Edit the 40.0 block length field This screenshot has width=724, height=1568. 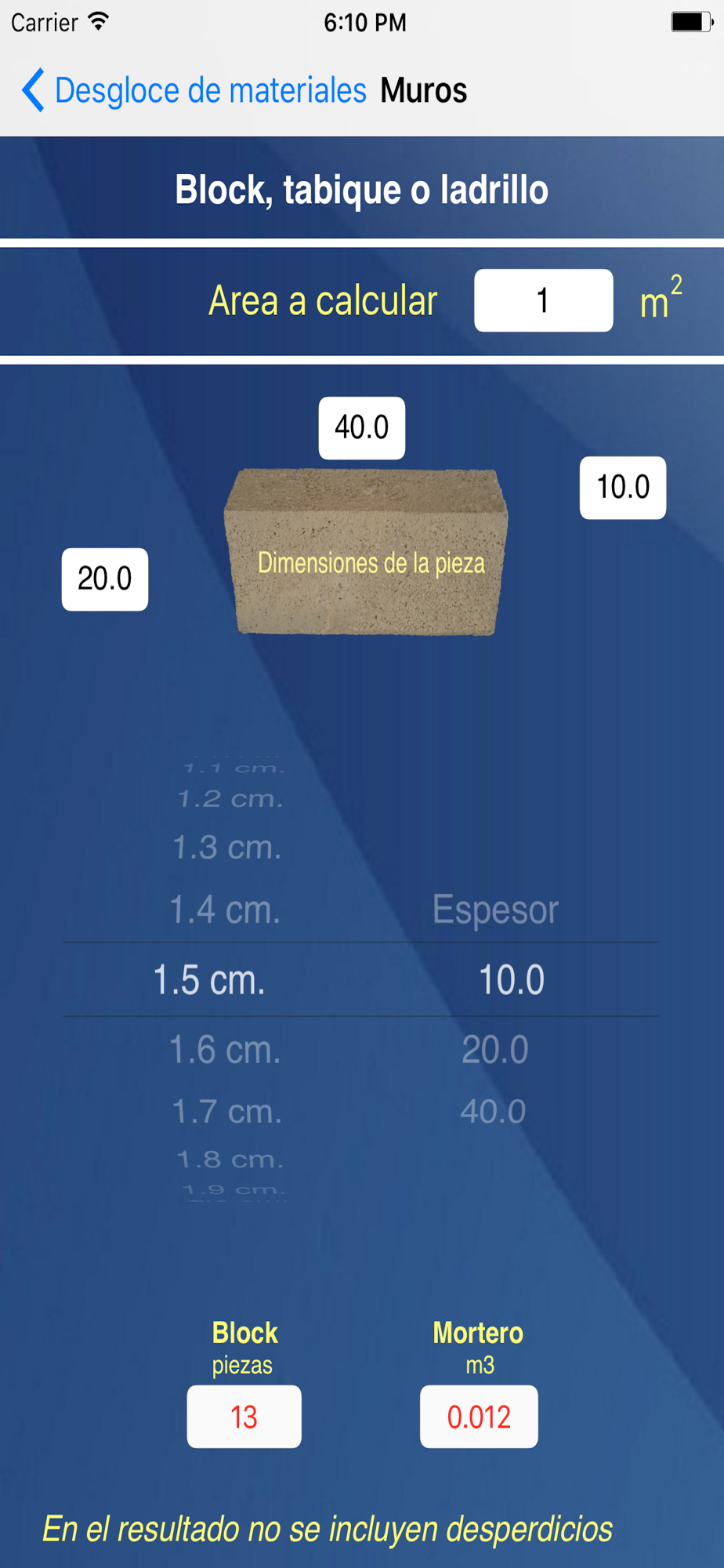361,428
